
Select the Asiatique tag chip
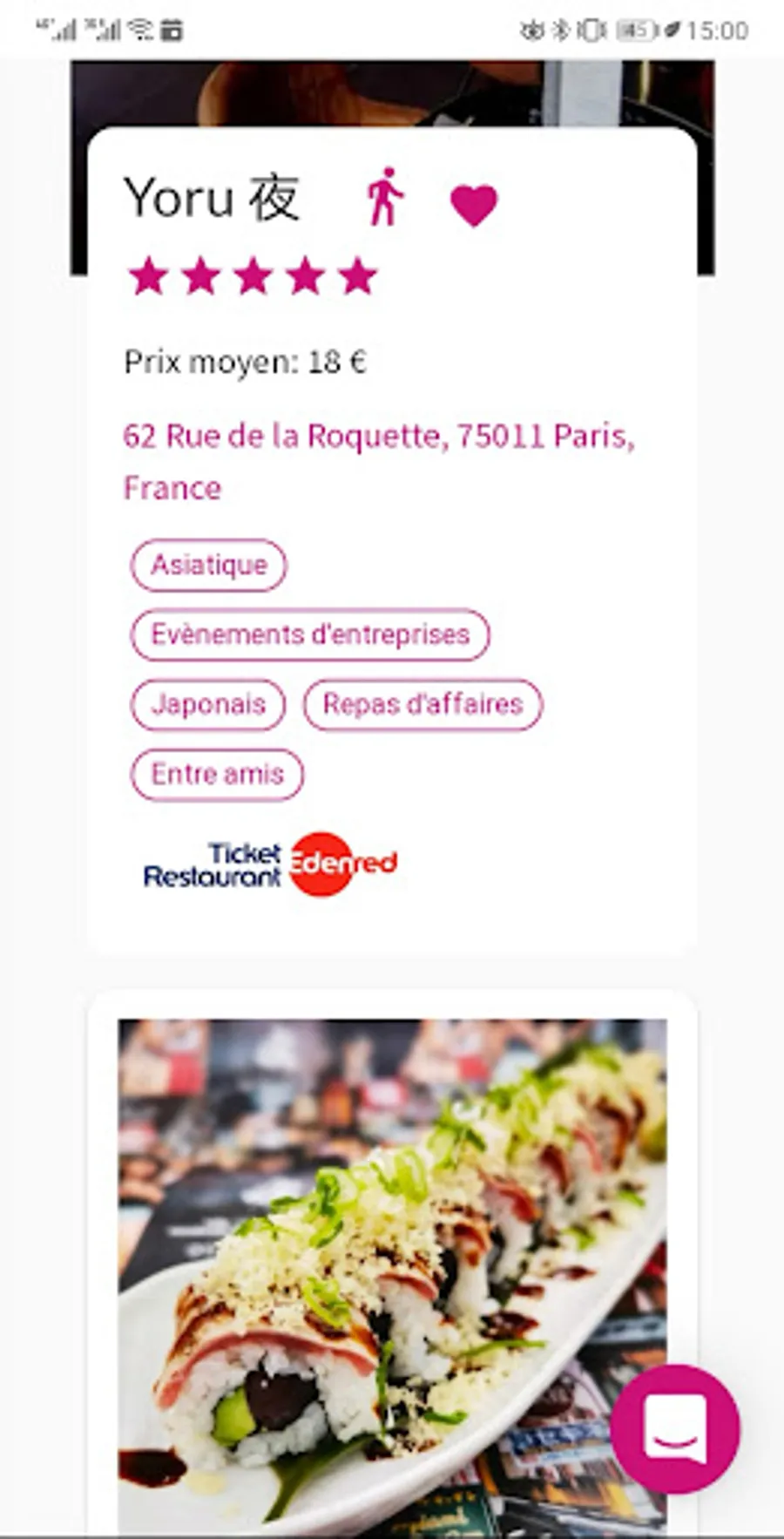click(208, 565)
